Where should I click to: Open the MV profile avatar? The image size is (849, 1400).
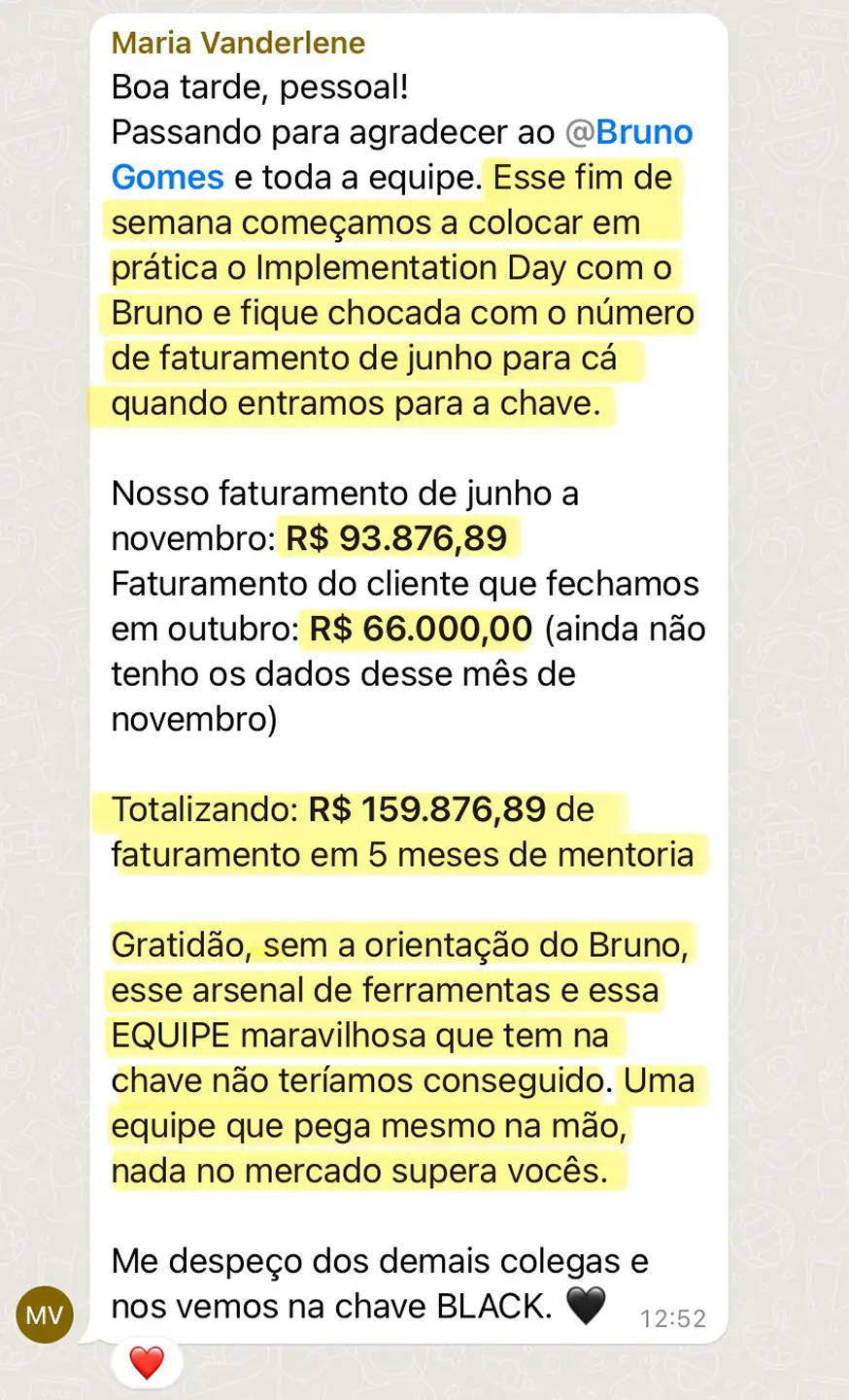[45, 1315]
